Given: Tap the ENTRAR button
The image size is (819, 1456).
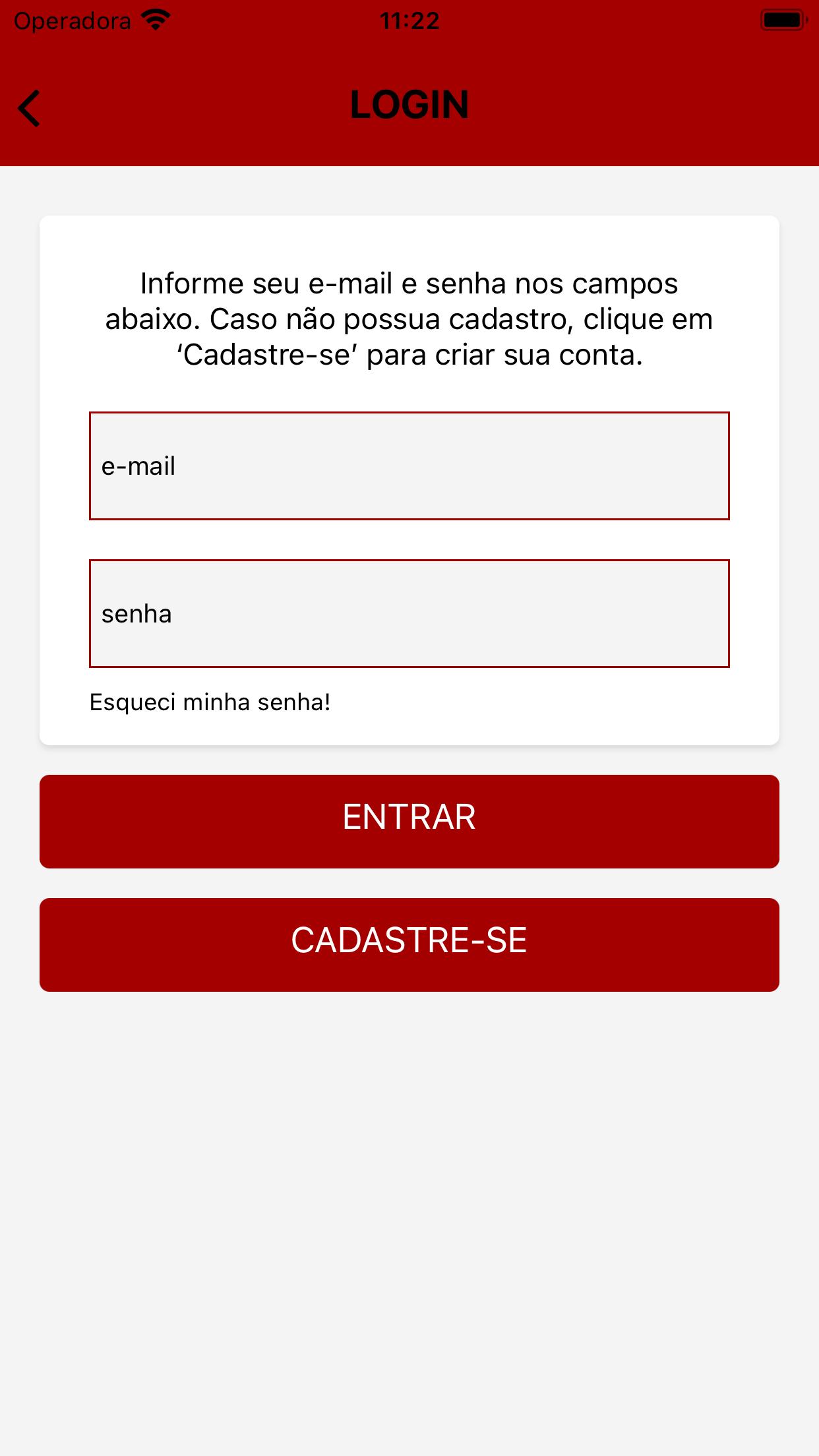Looking at the screenshot, I should pos(409,822).
